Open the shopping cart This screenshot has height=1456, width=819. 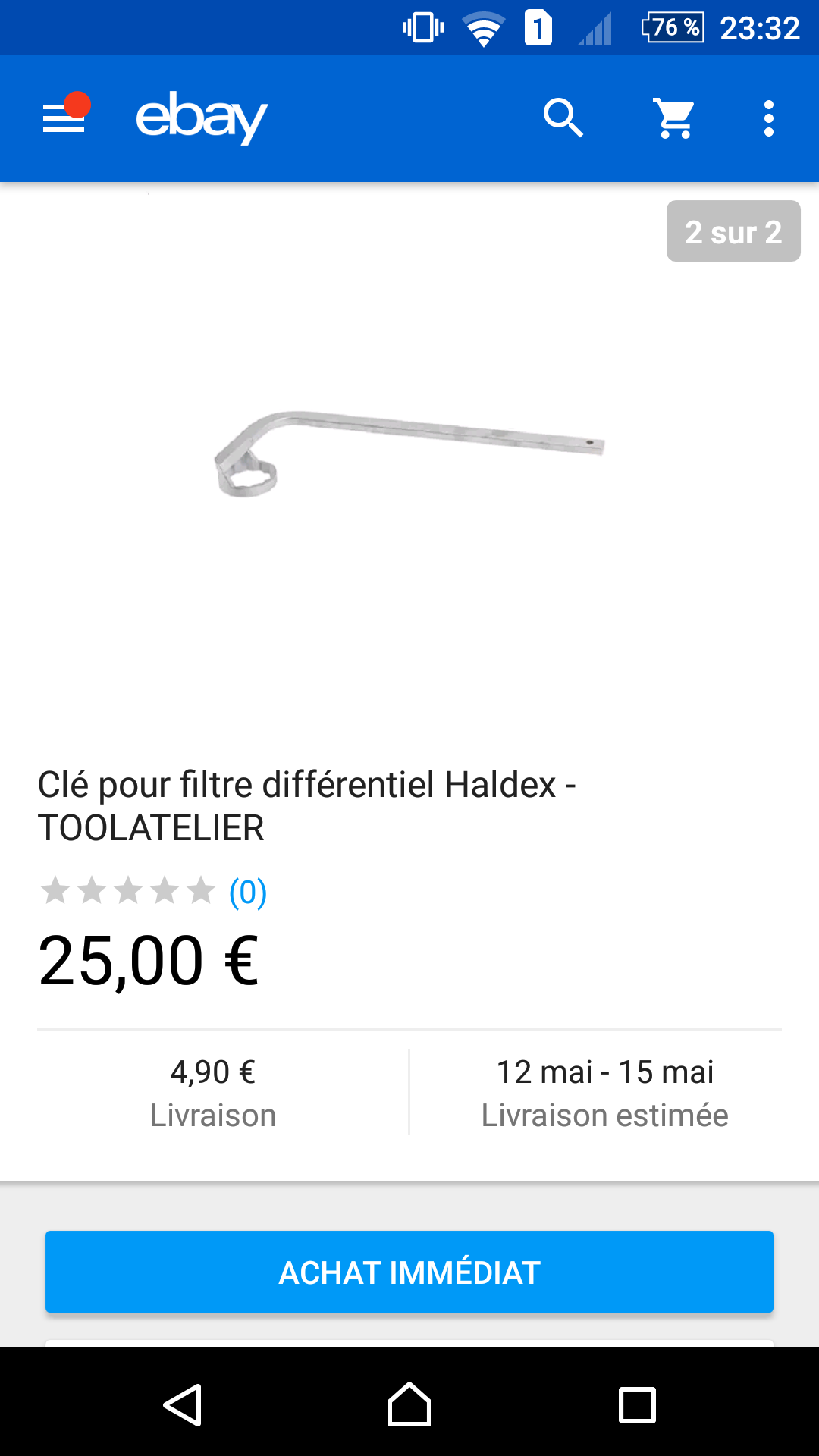(x=674, y=118)
